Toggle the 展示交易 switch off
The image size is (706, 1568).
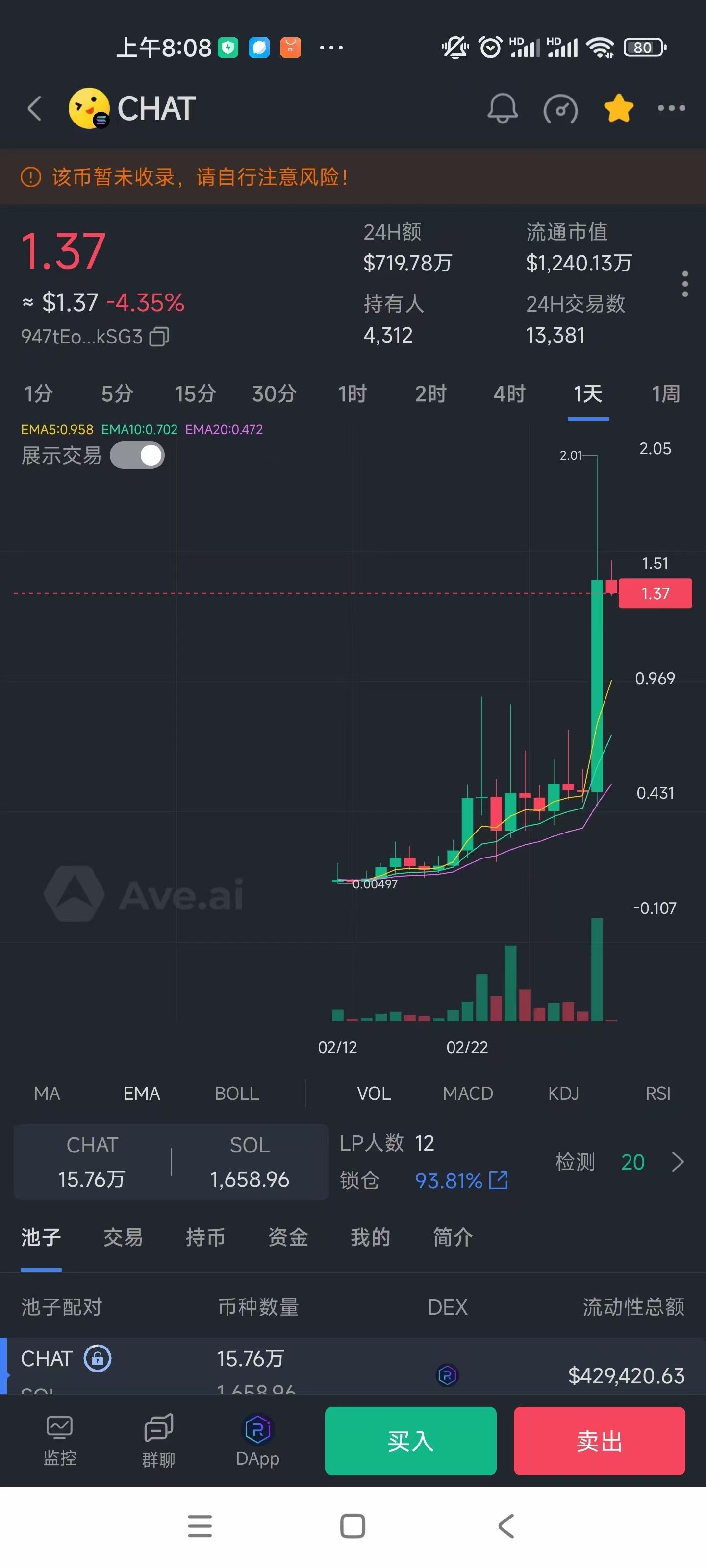coord(137,455)
